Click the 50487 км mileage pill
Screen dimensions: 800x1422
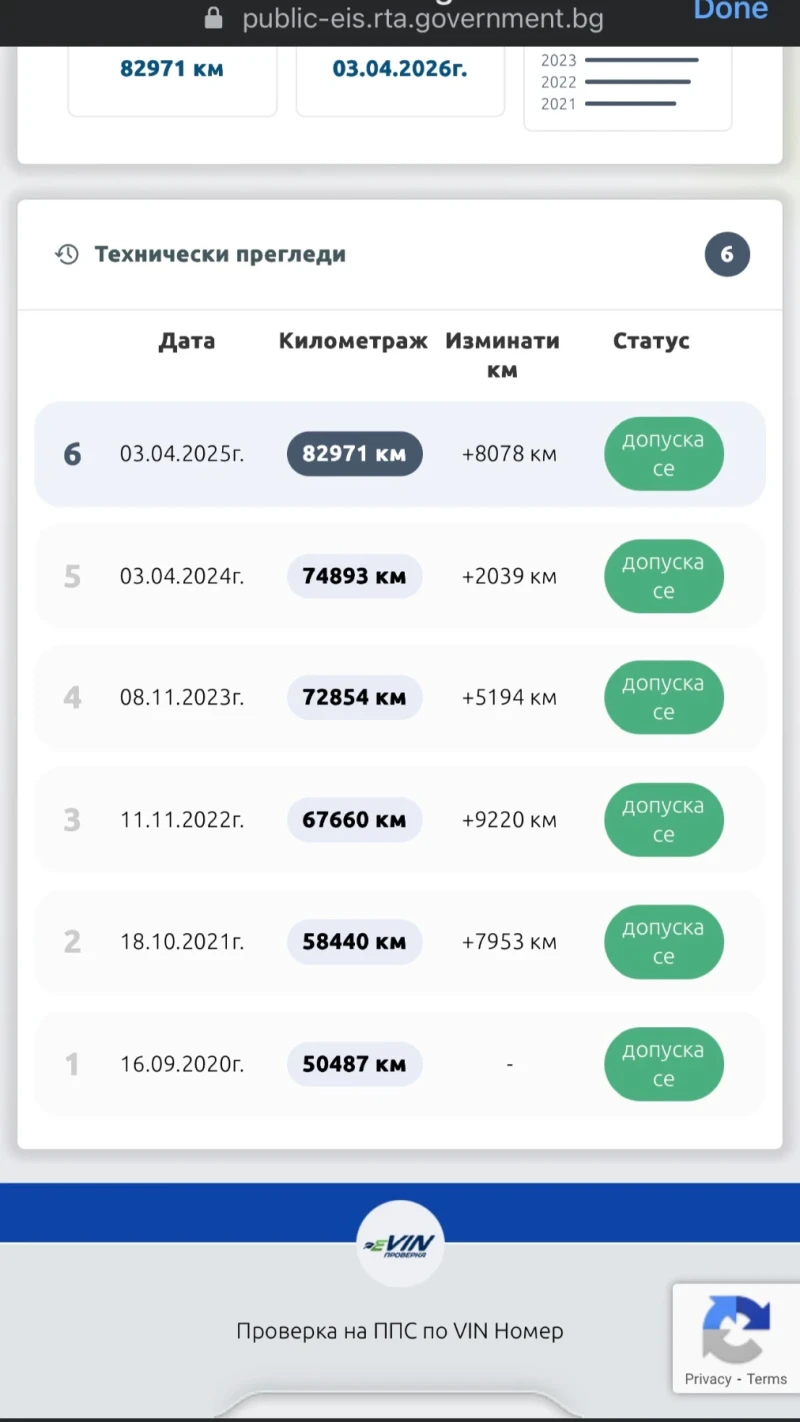(354, 1064)
